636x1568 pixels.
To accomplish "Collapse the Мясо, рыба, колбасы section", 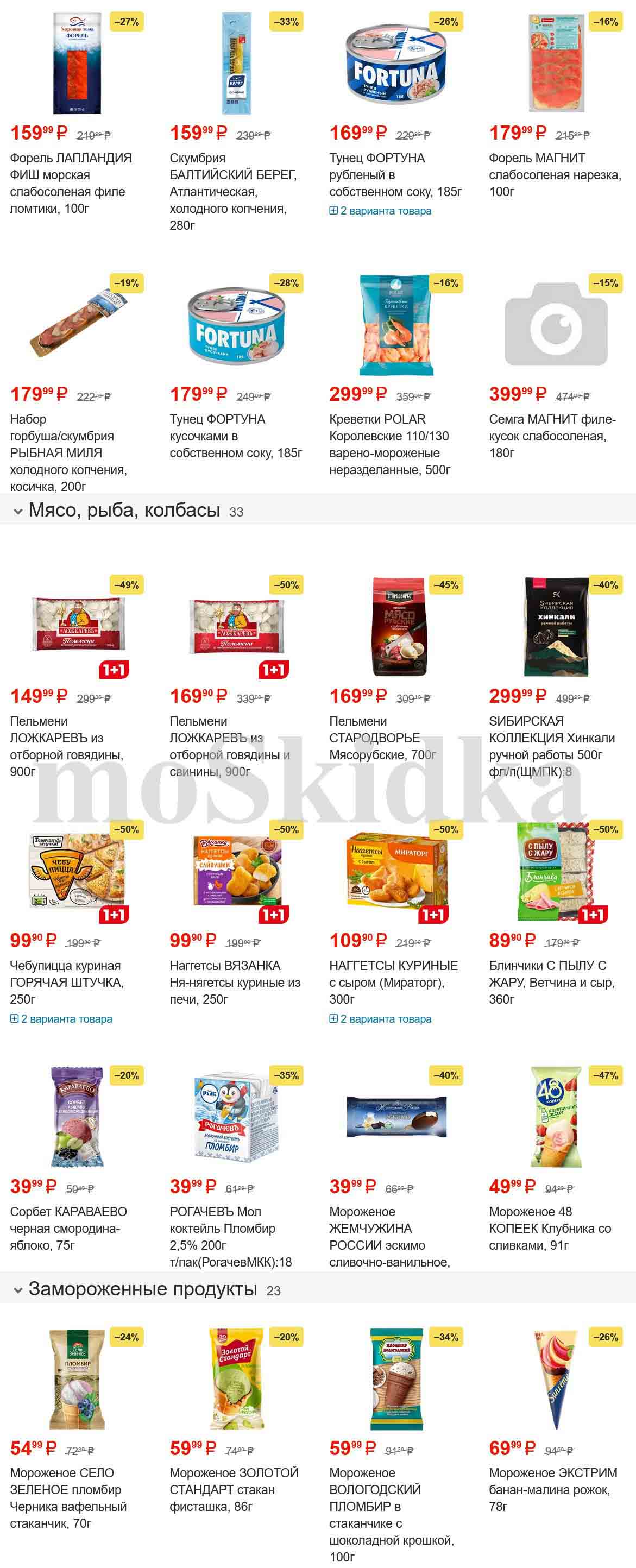I will click(x=18, y=512).
